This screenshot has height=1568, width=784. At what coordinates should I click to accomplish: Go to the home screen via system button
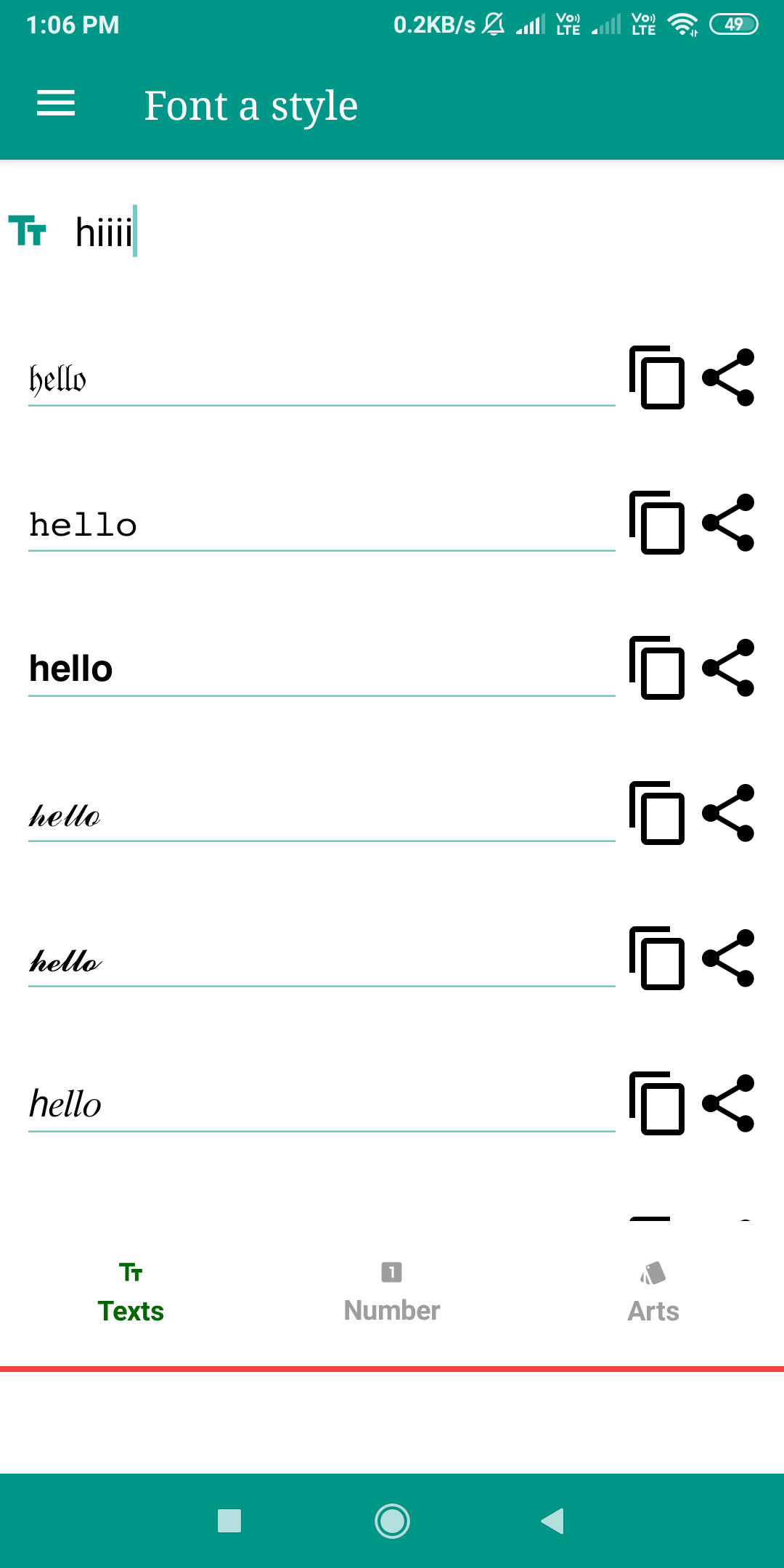tap(392, 1521)
